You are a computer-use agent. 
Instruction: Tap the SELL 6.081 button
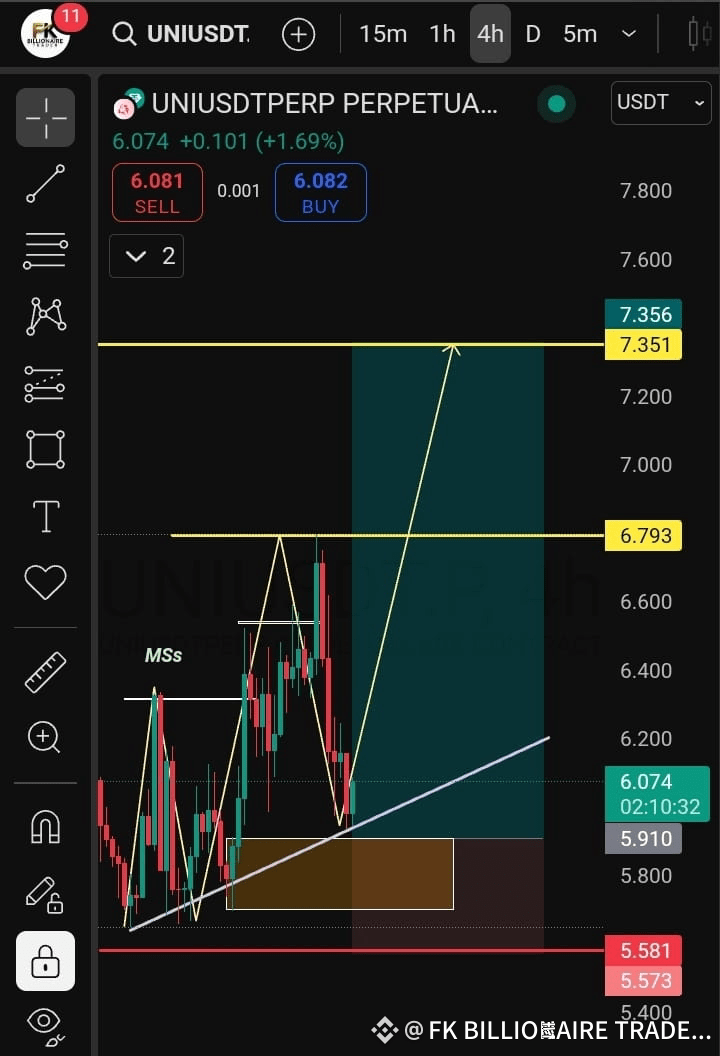tap(156, 191)
